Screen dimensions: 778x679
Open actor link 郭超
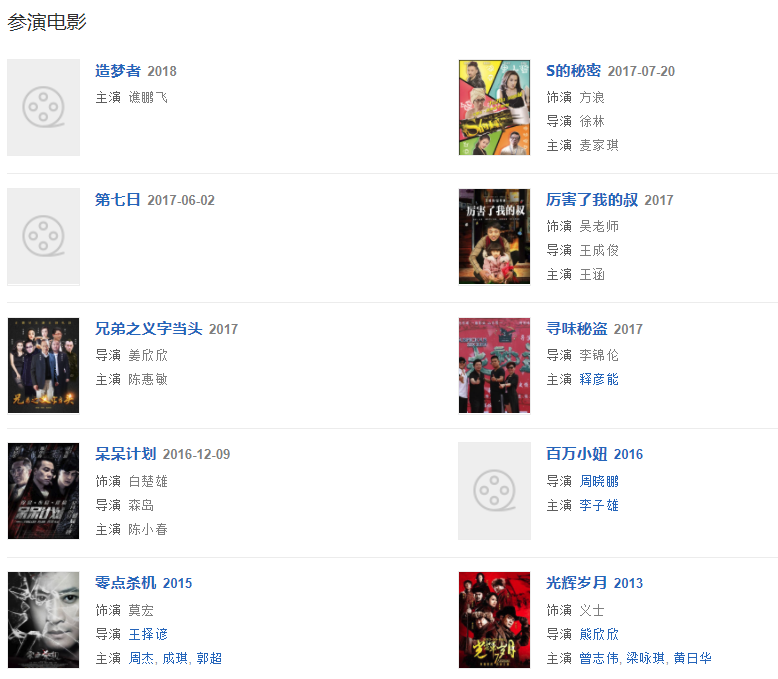click(x=209, y=659)
